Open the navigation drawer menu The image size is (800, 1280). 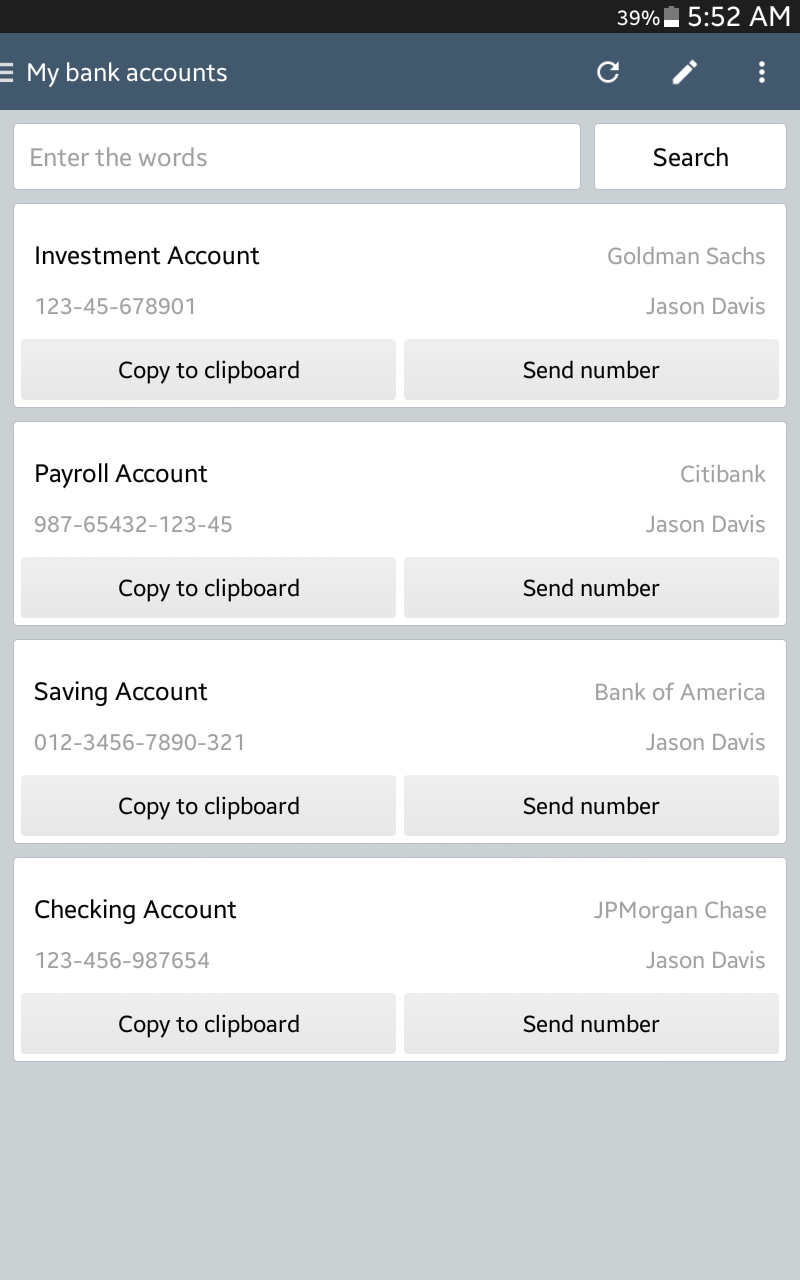[x=8, y=72]
